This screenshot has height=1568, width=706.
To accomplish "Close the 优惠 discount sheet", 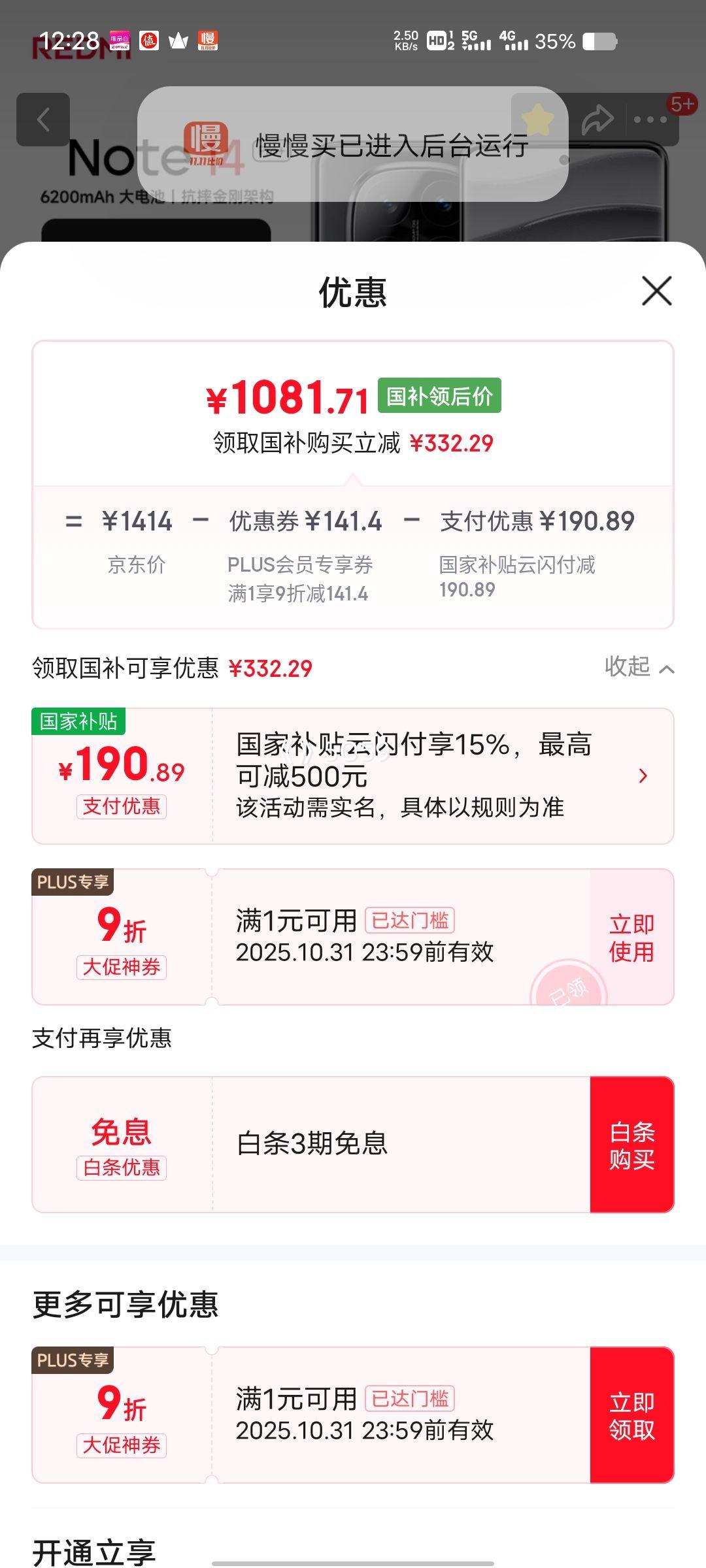I will (x=657, y=291).
